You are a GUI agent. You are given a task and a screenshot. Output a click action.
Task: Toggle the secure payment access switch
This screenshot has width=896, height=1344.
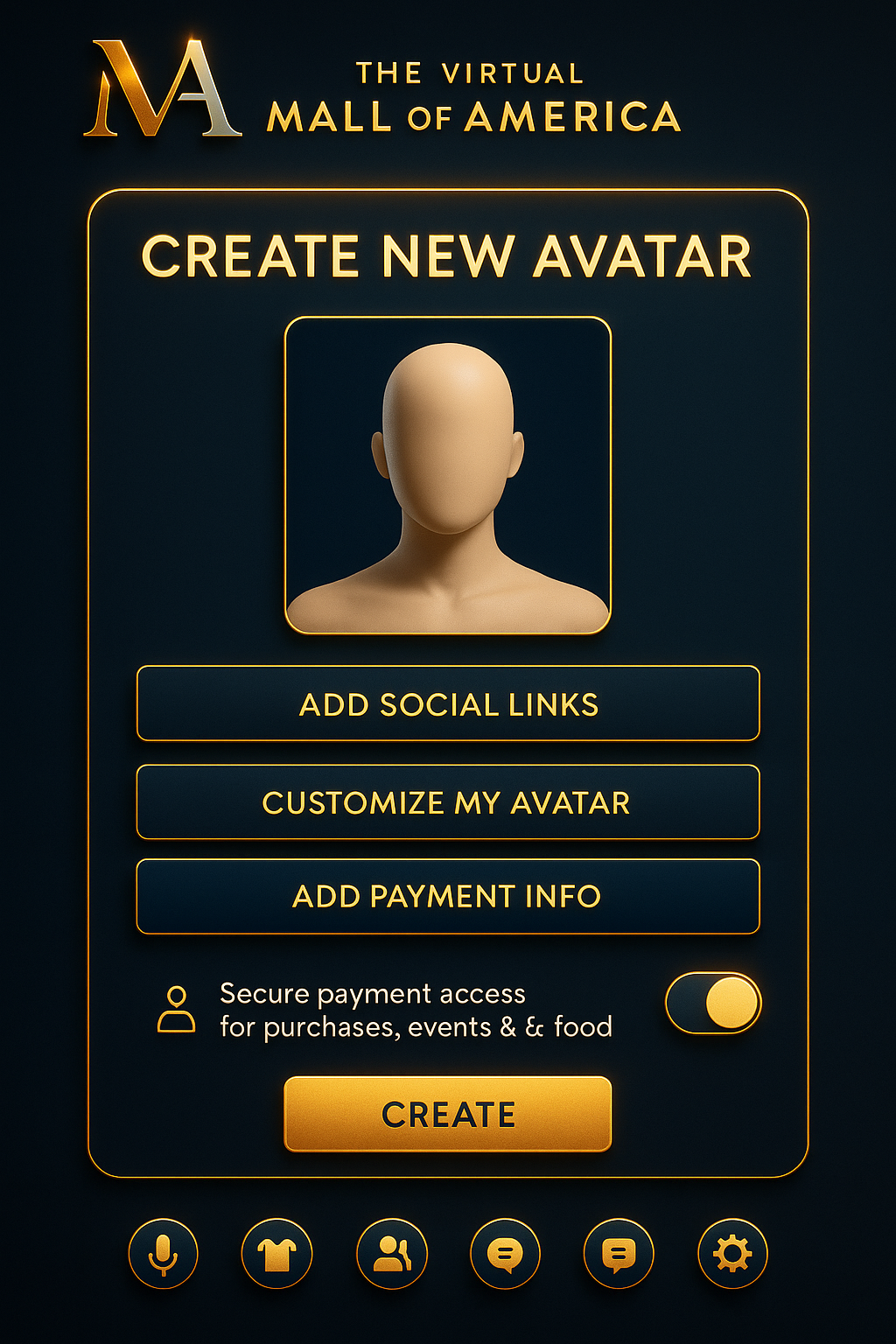tap(713, 1003)
